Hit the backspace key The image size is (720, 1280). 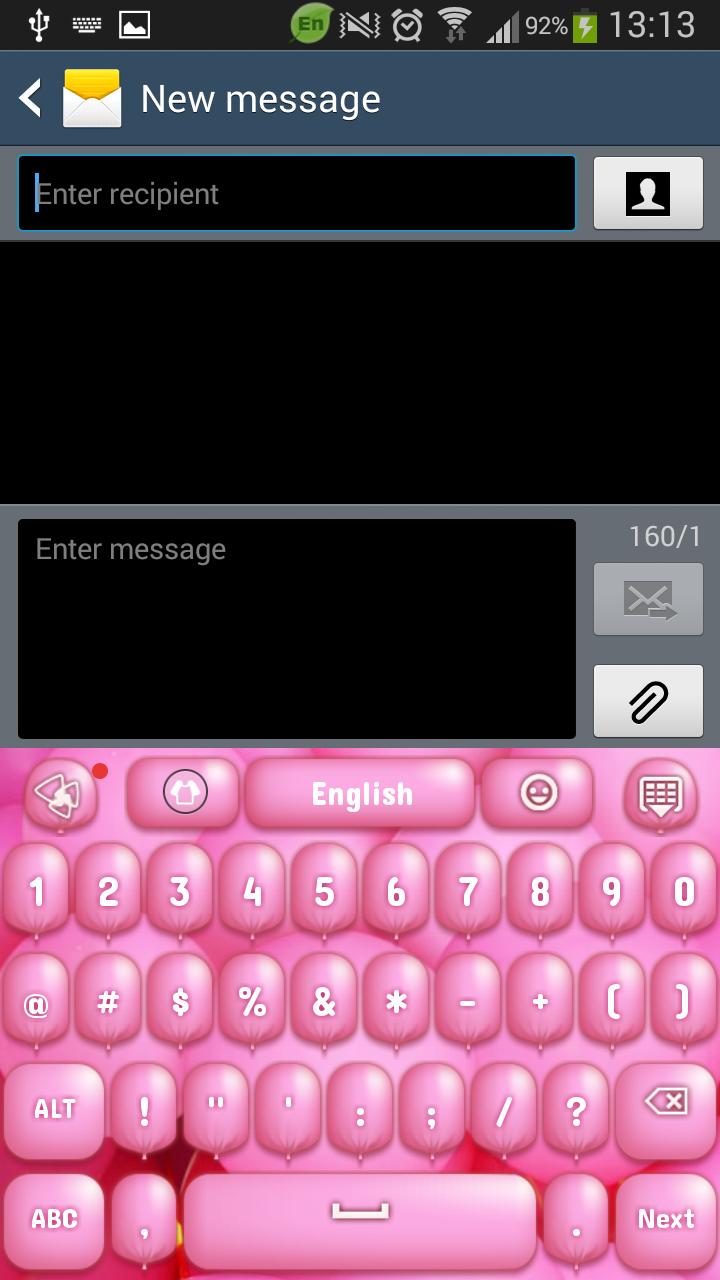[665, 1103]
